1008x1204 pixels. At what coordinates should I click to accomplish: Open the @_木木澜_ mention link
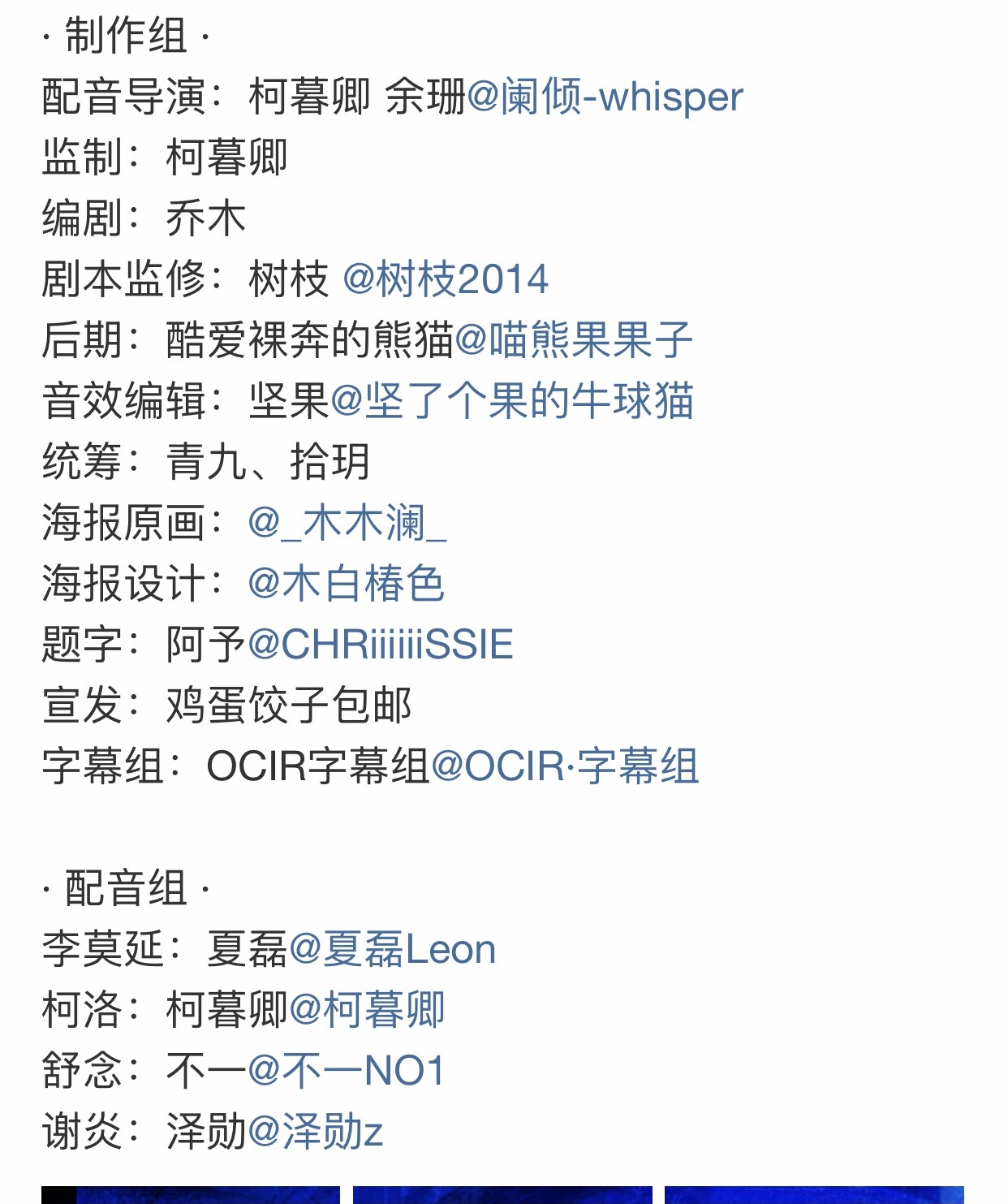[347, 522]
